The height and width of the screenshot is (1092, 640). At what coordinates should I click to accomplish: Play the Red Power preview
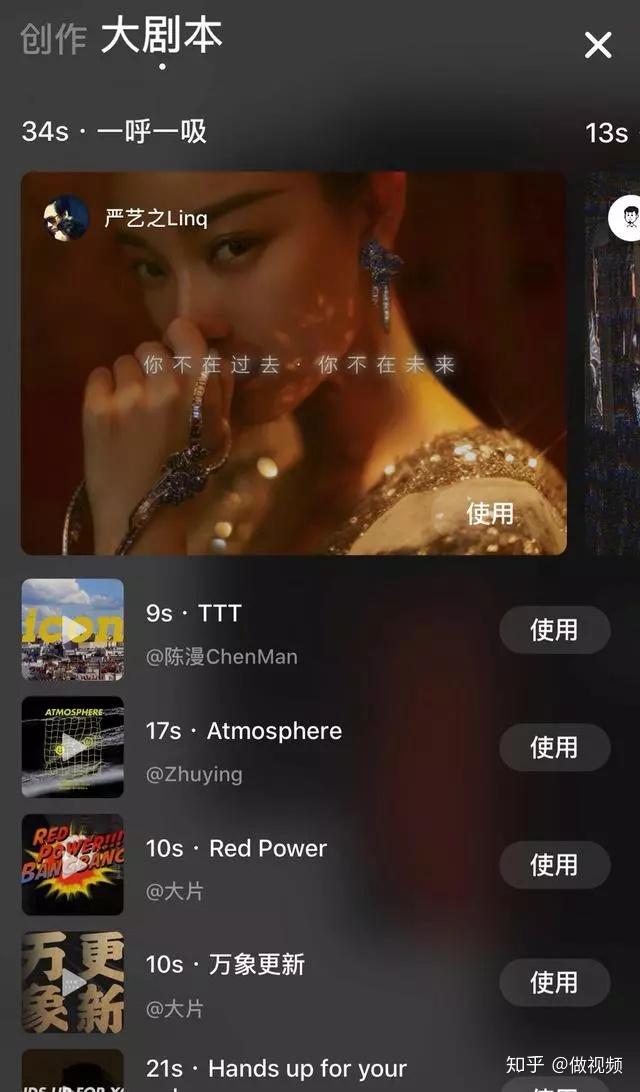pos(73,864)
